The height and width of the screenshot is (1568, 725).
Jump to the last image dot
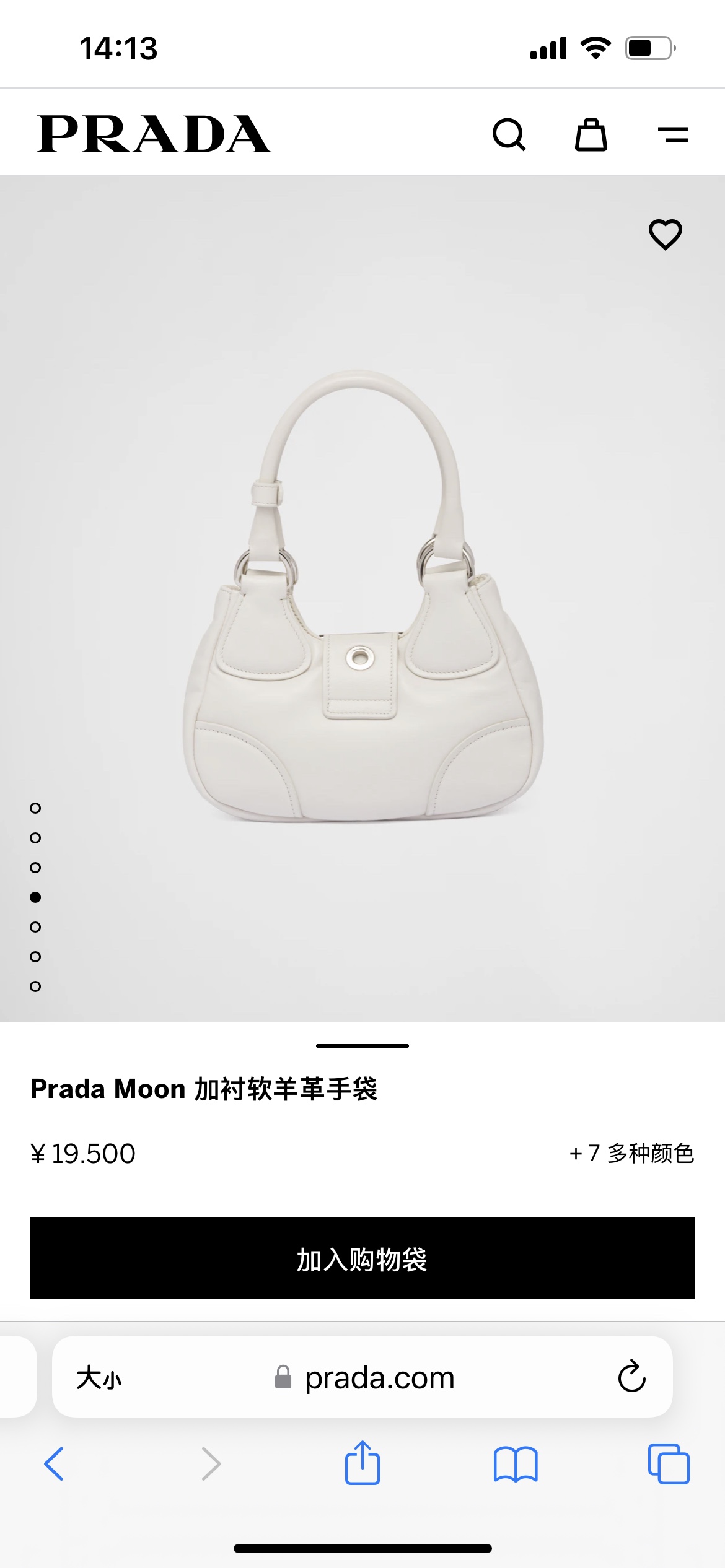35,987
